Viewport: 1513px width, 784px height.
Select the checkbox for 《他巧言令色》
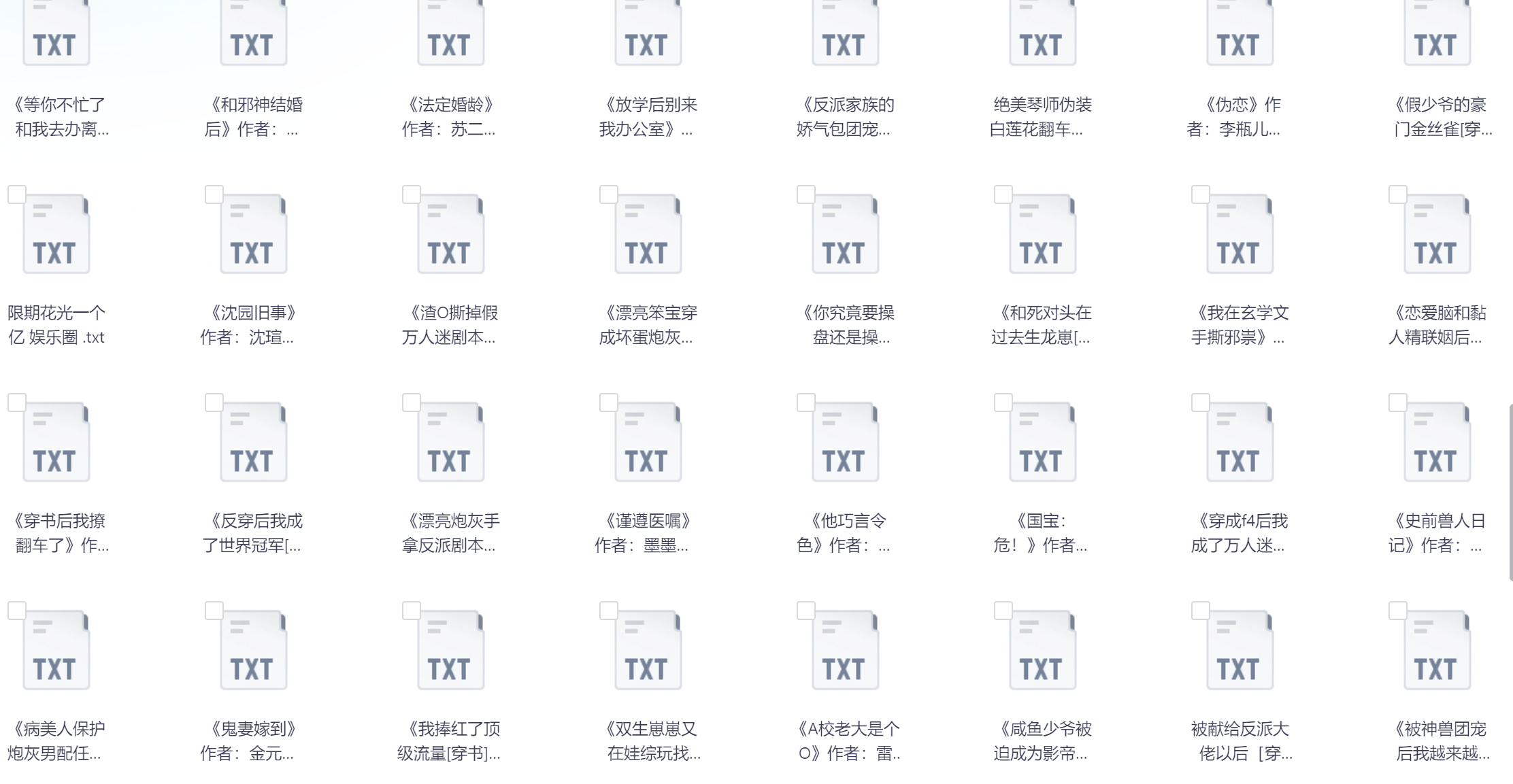click(806, 403)
